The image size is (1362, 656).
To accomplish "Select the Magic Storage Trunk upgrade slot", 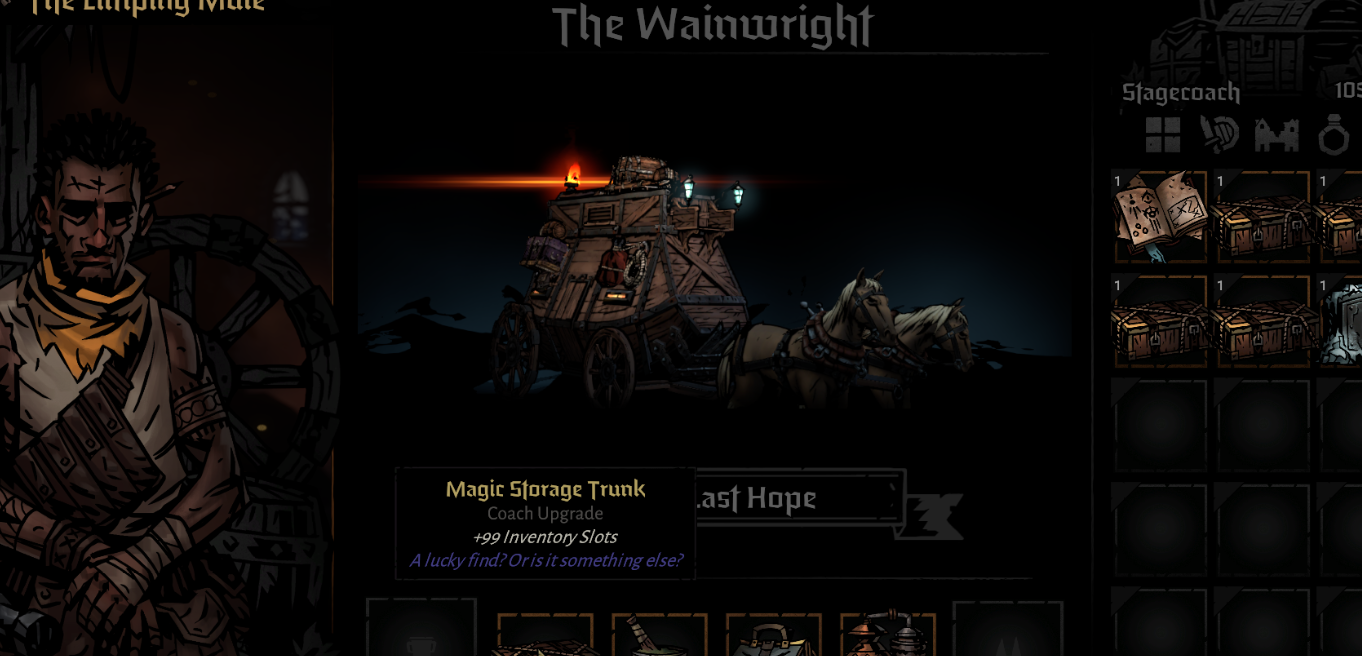I will coord(545,636).
